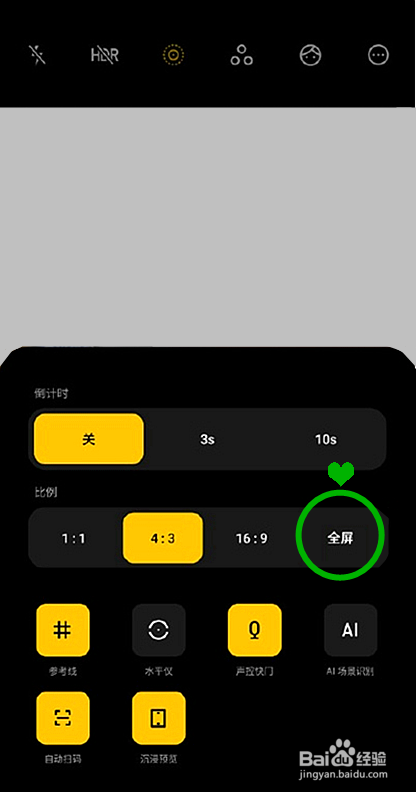Toggle 沉浸预览 immersive preview
This screenshot has width=416, height=792.
tap(159, 718)
